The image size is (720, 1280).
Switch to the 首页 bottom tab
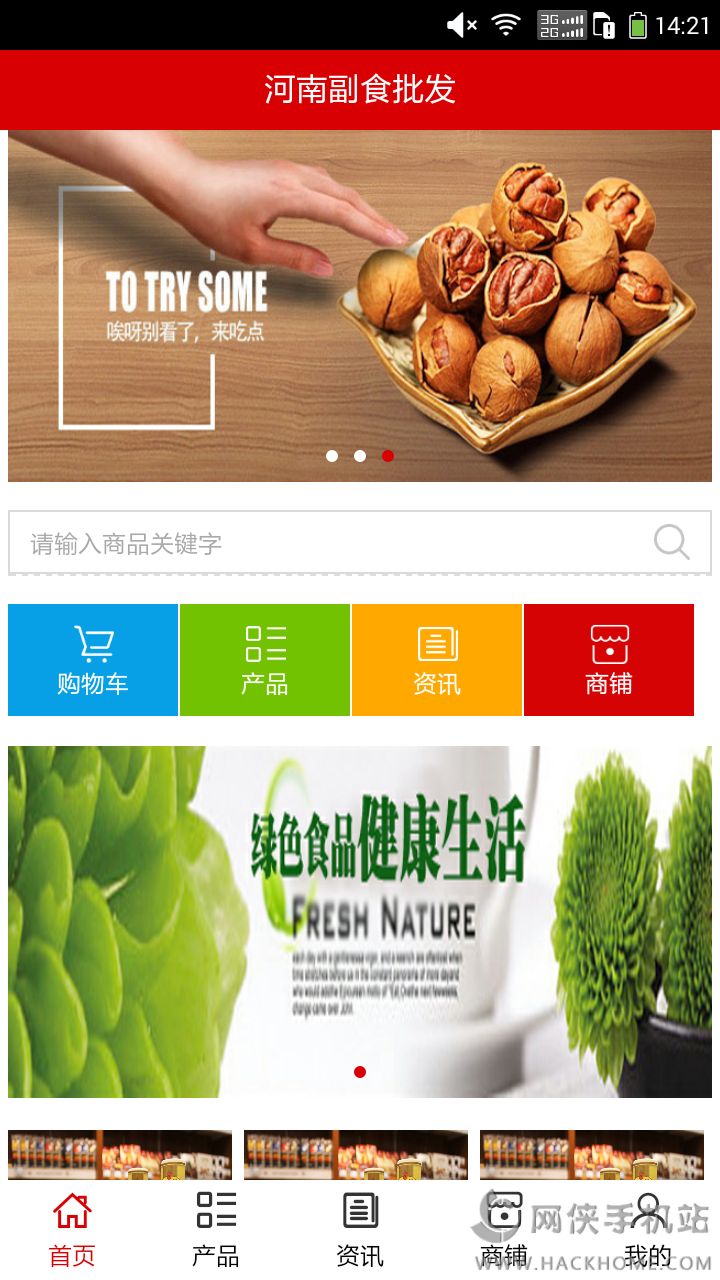click(x=72, y=1229)
